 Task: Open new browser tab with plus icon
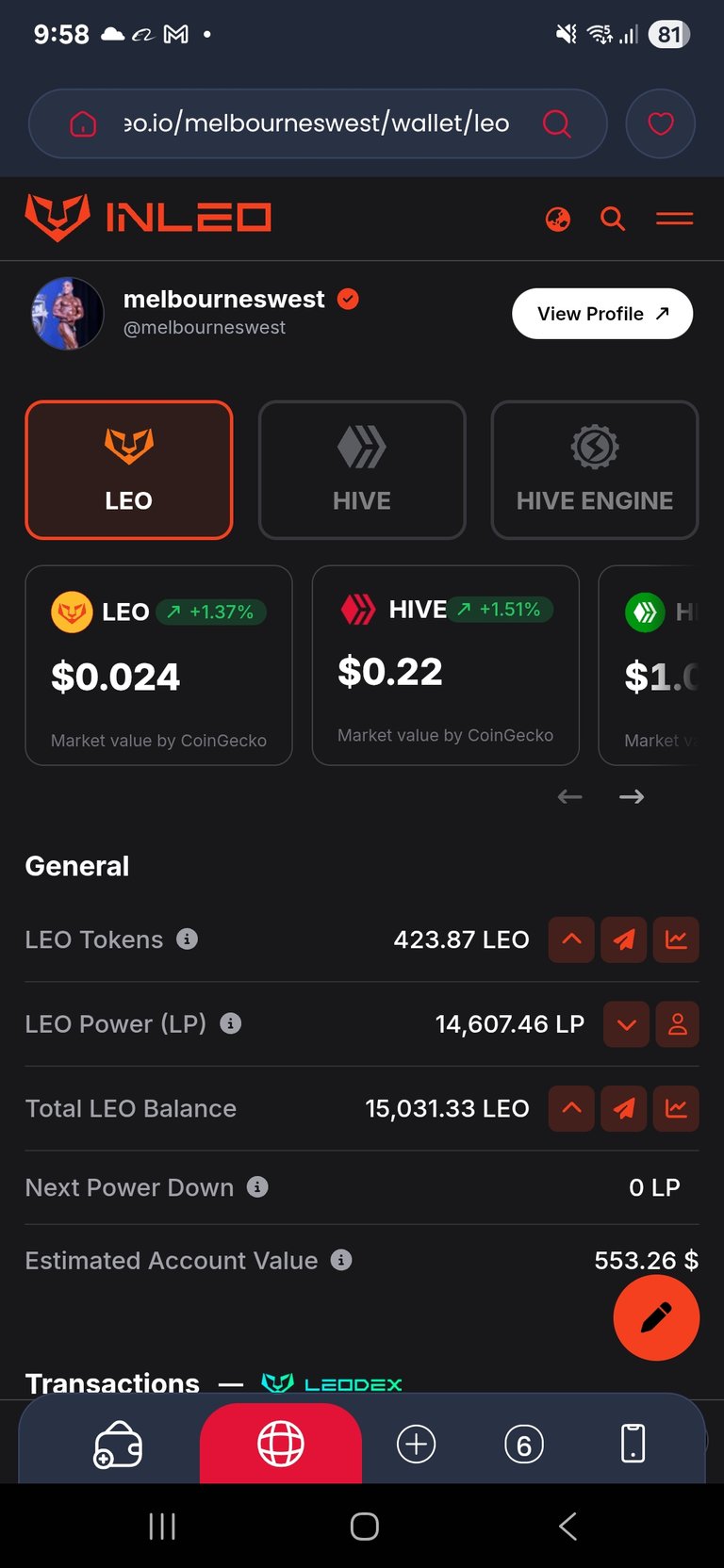click(x=417, y=1444)
